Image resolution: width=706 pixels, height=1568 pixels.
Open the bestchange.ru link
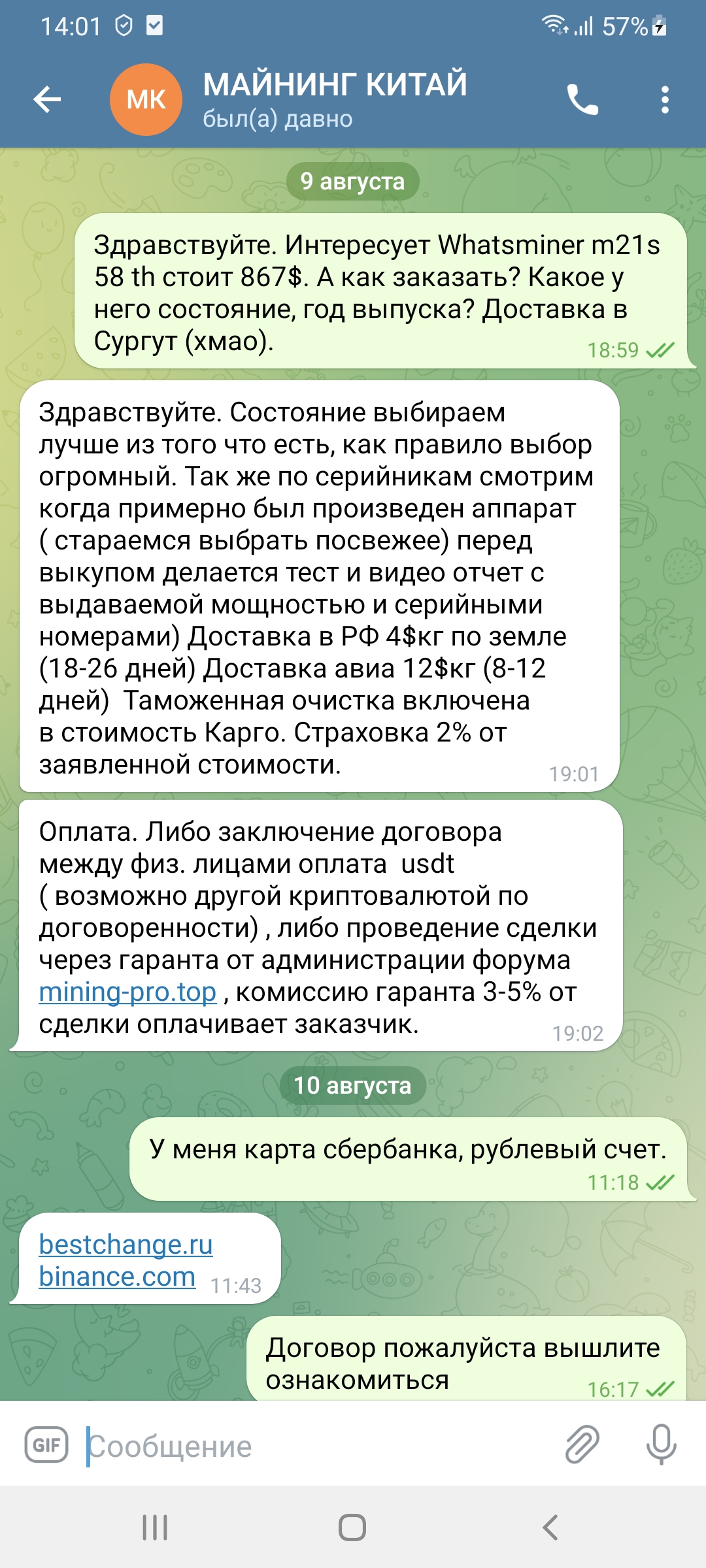[126, 1244]
